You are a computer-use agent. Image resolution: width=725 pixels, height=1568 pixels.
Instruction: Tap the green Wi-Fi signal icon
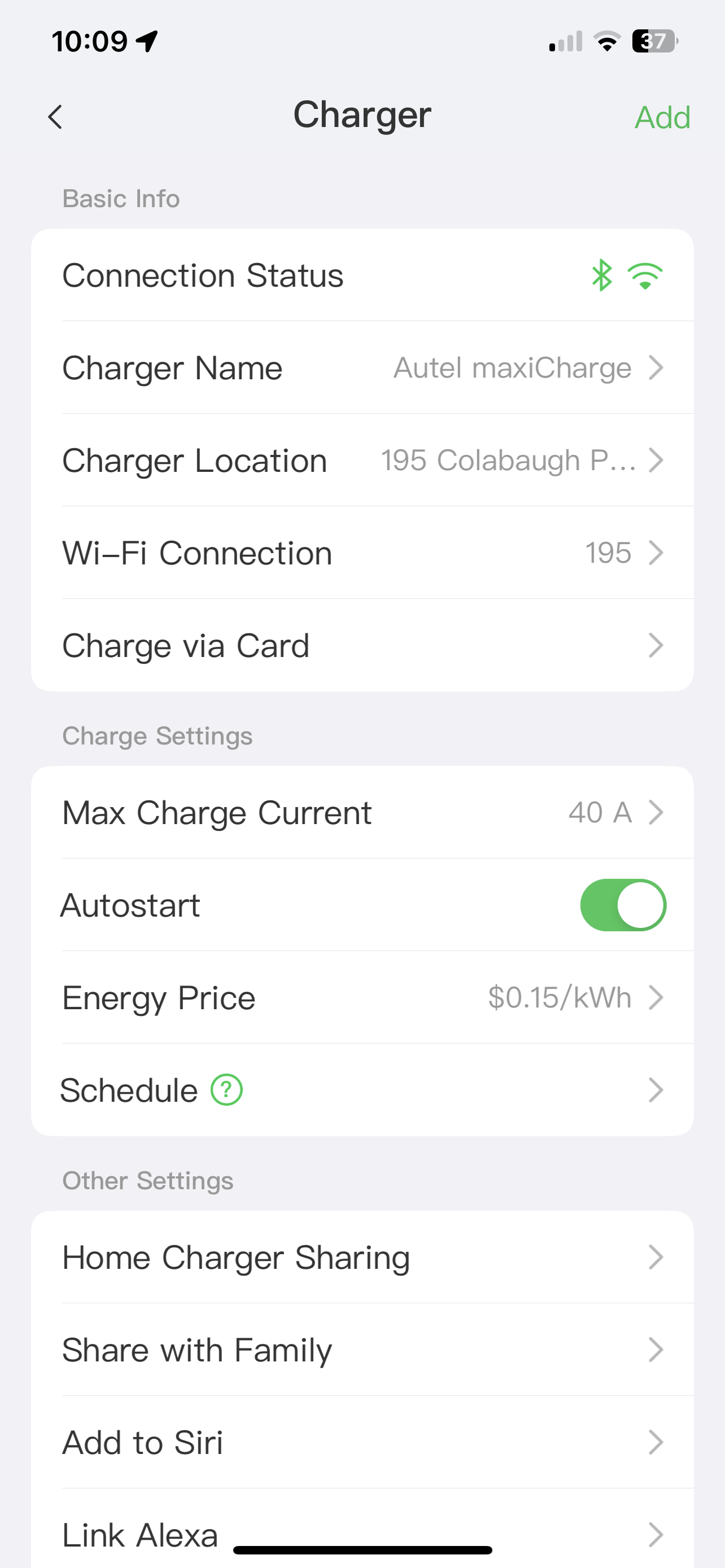(x=645, y=276)
